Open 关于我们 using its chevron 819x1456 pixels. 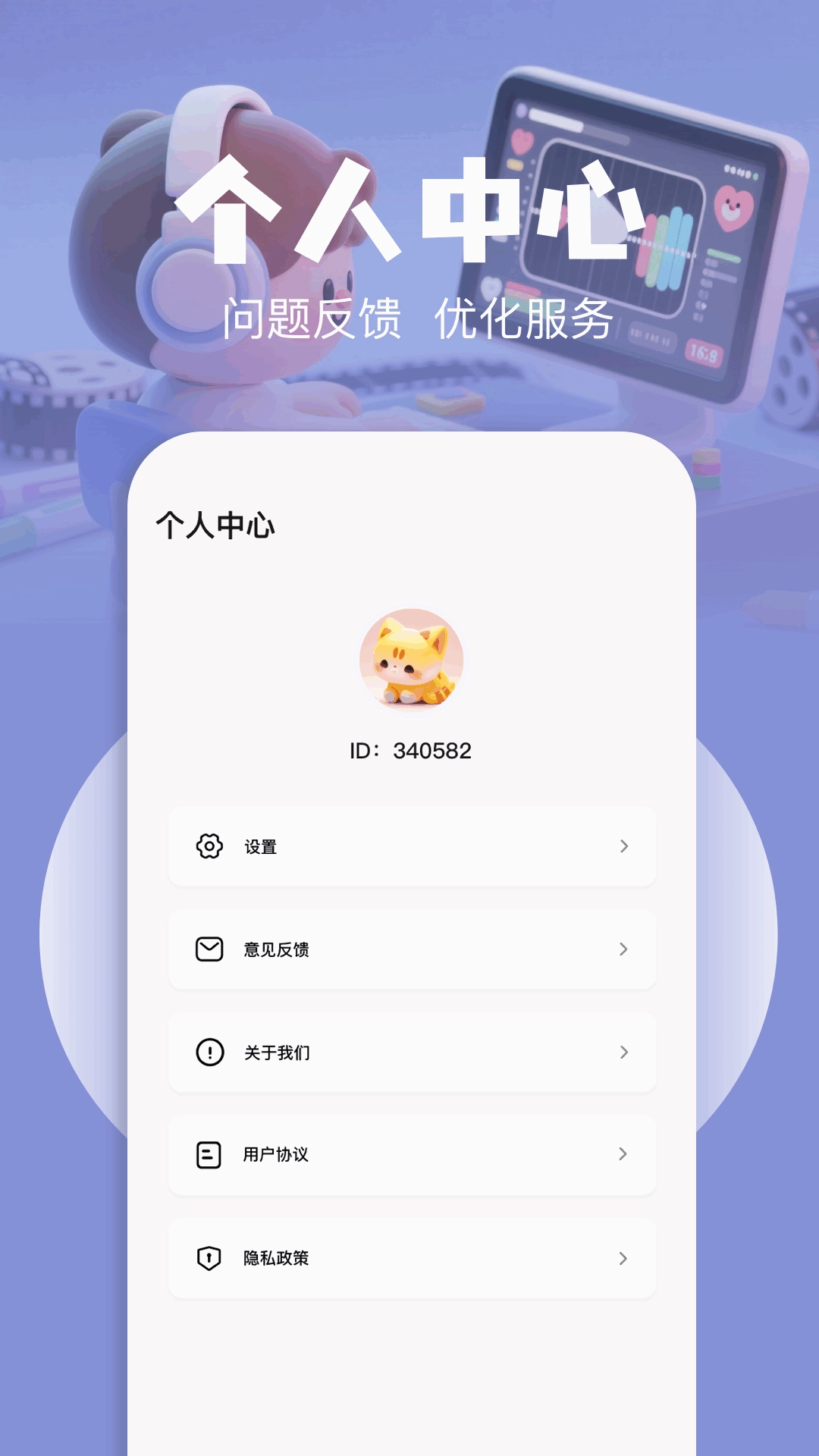click(623, 1052)
